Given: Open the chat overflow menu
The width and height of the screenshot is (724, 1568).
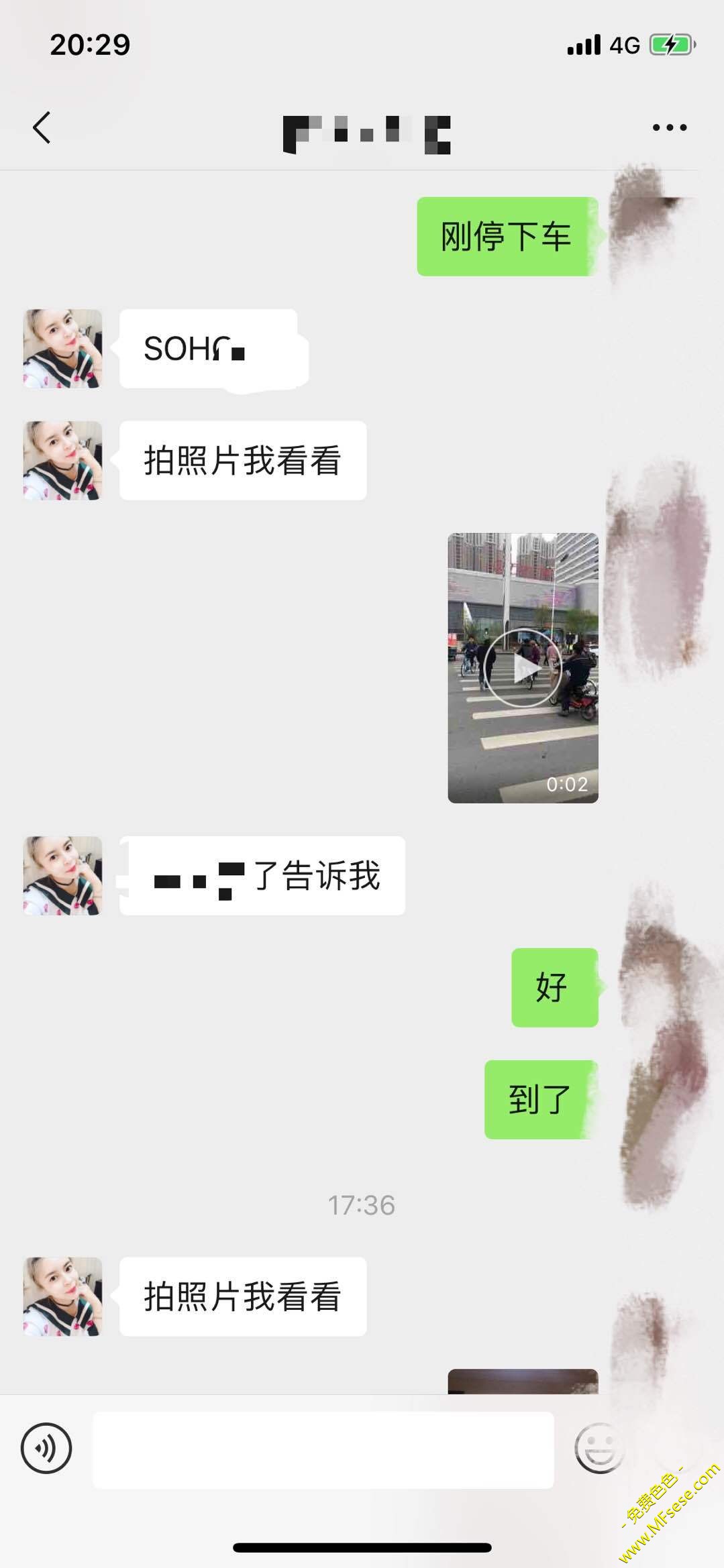Looking at the screenshot, I should (x=669, y=127).
